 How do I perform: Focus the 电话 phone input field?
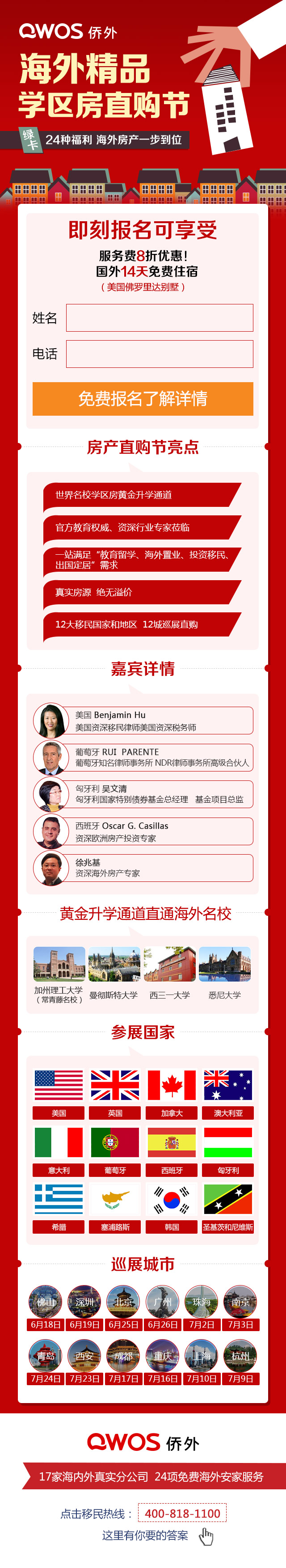tap(160, 354)
